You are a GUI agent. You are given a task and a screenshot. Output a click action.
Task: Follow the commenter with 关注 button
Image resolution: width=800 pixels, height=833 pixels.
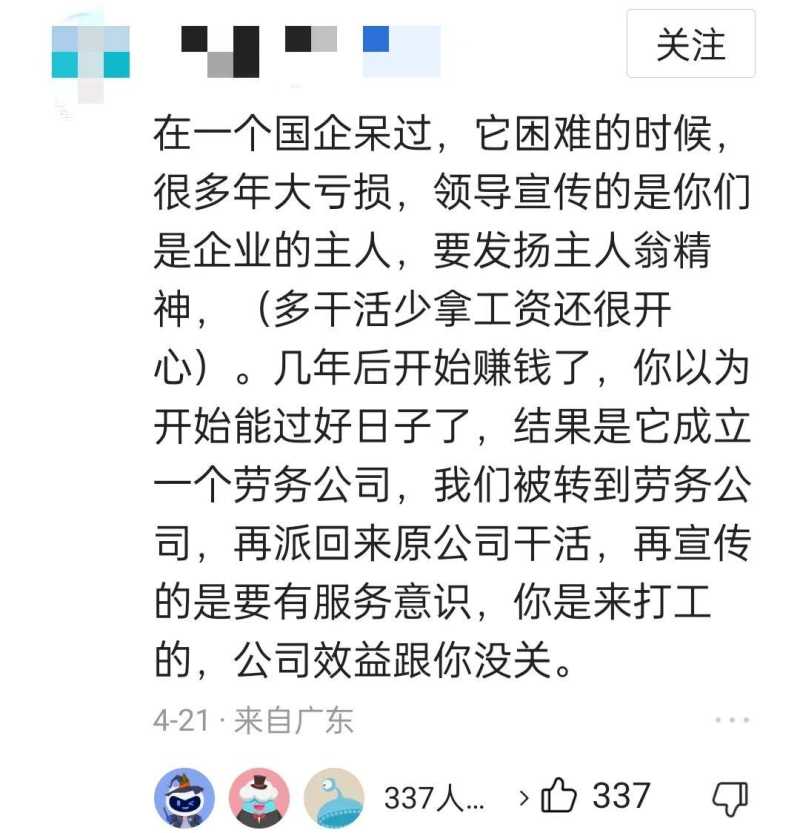coord(690,44)
